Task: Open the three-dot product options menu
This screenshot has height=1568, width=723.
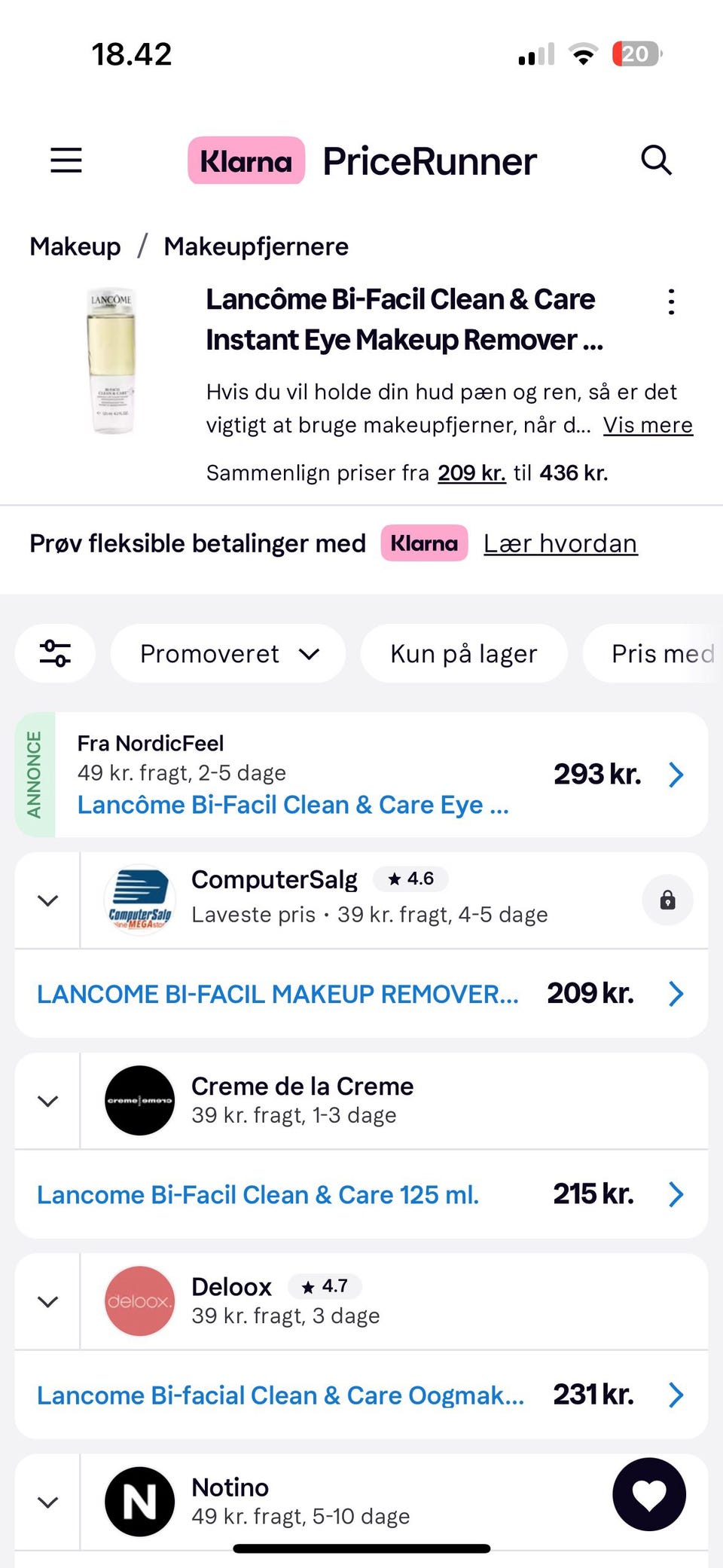Action: click(x=671, y=301)
